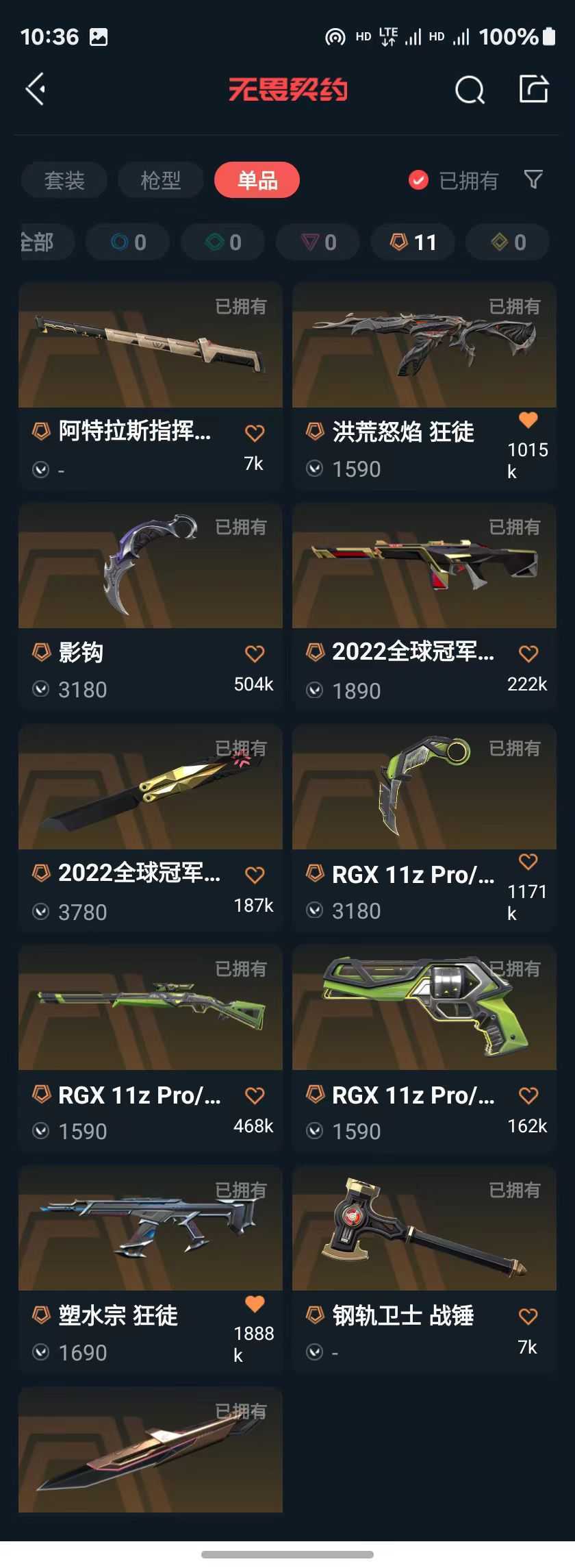Tap the contract badge icon on 洪荒怒焰 狂徒

315,432
